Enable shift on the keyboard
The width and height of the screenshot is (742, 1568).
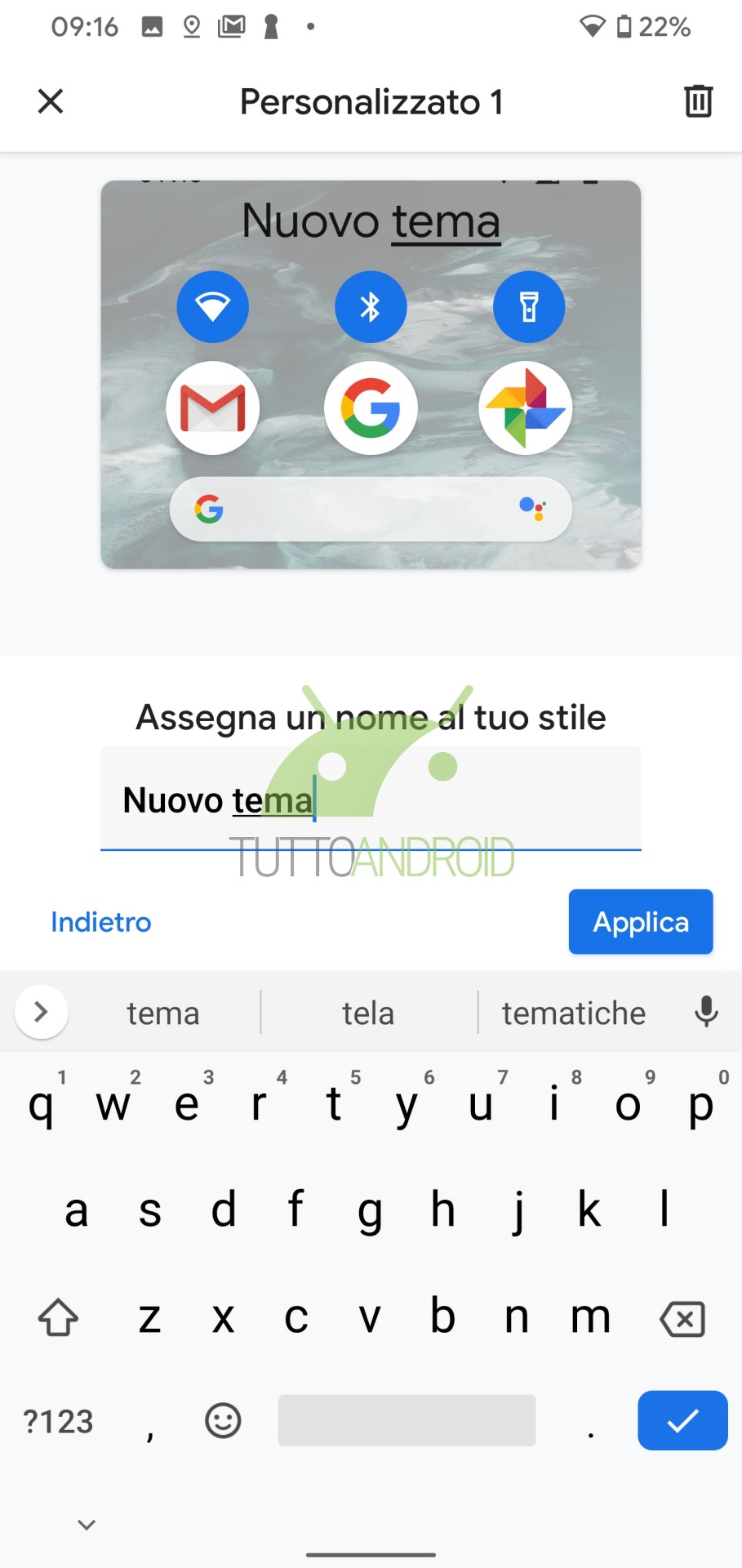coord(58,1317)
